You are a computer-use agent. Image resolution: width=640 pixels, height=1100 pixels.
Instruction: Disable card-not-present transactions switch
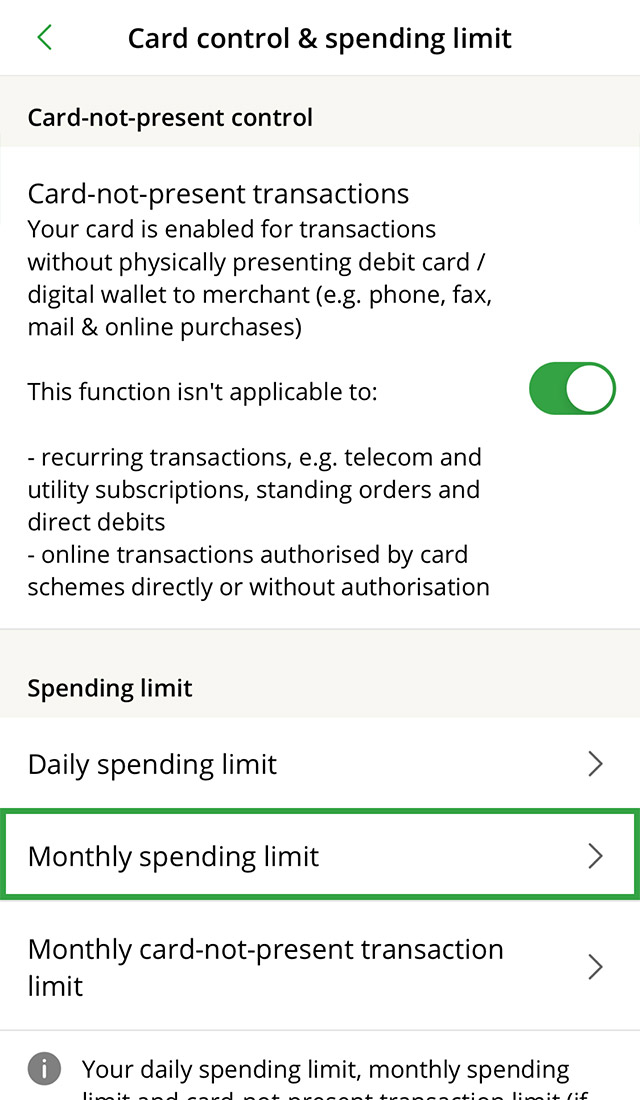(572, 389)
